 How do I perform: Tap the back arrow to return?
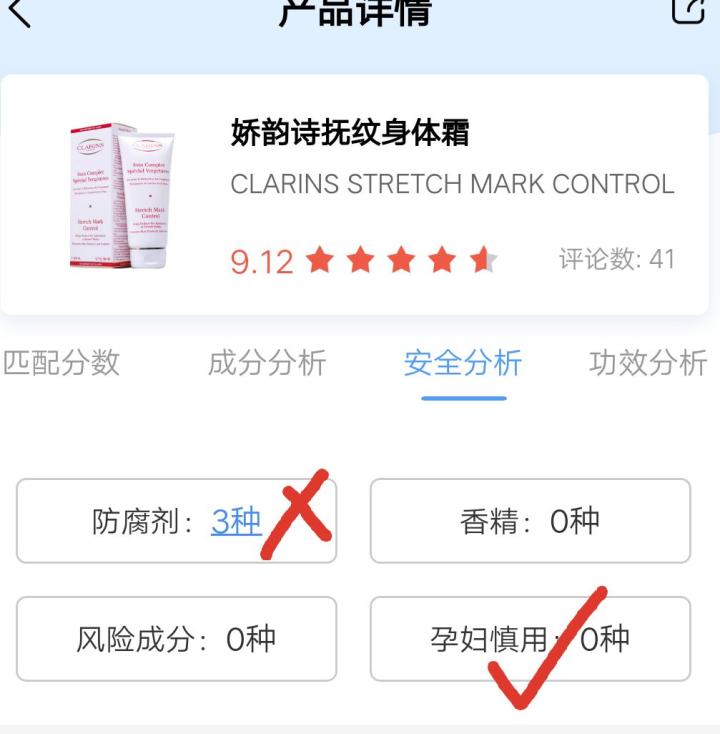18,12
